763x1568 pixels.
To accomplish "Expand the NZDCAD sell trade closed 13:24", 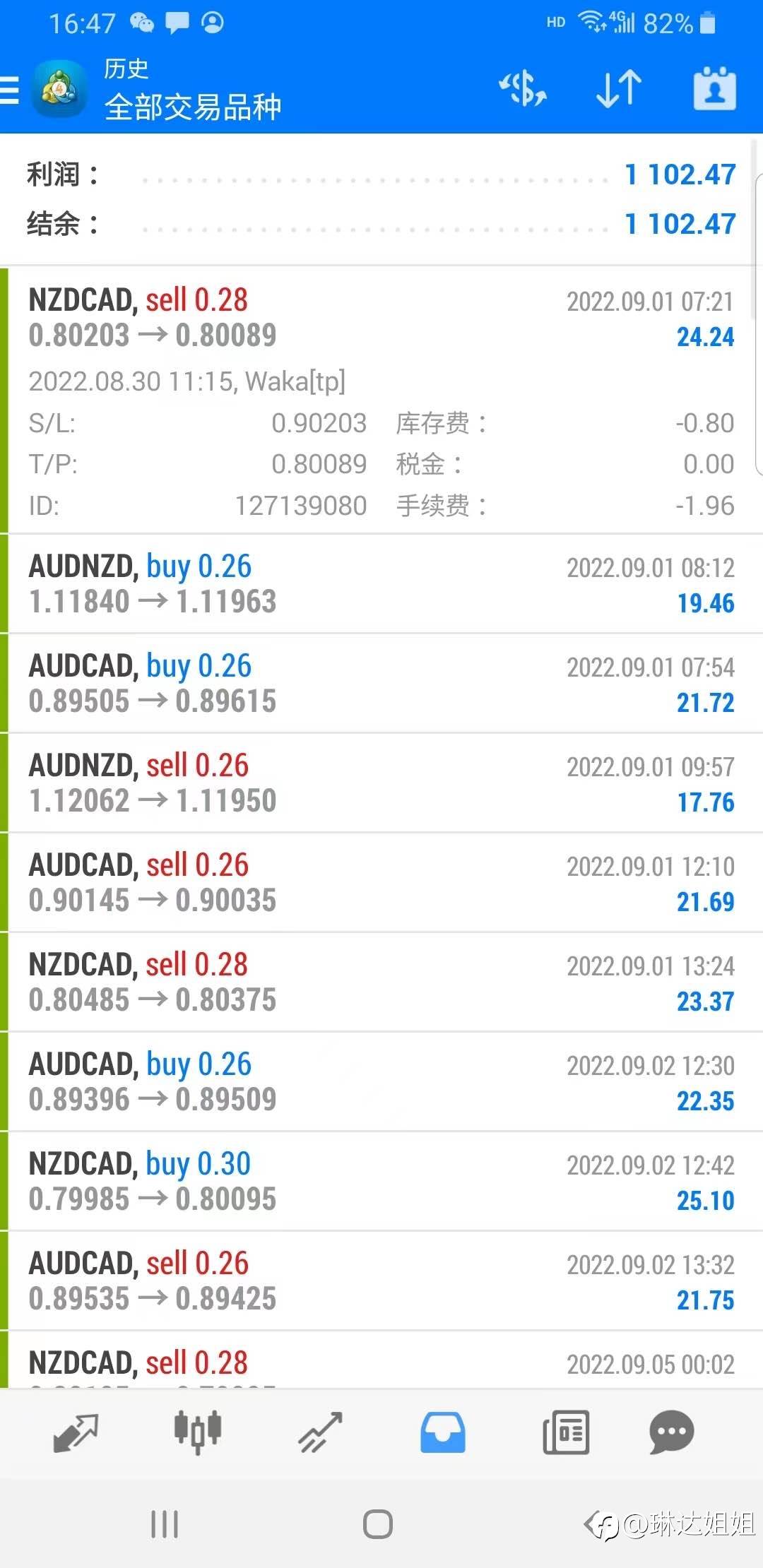I will 381,982.
